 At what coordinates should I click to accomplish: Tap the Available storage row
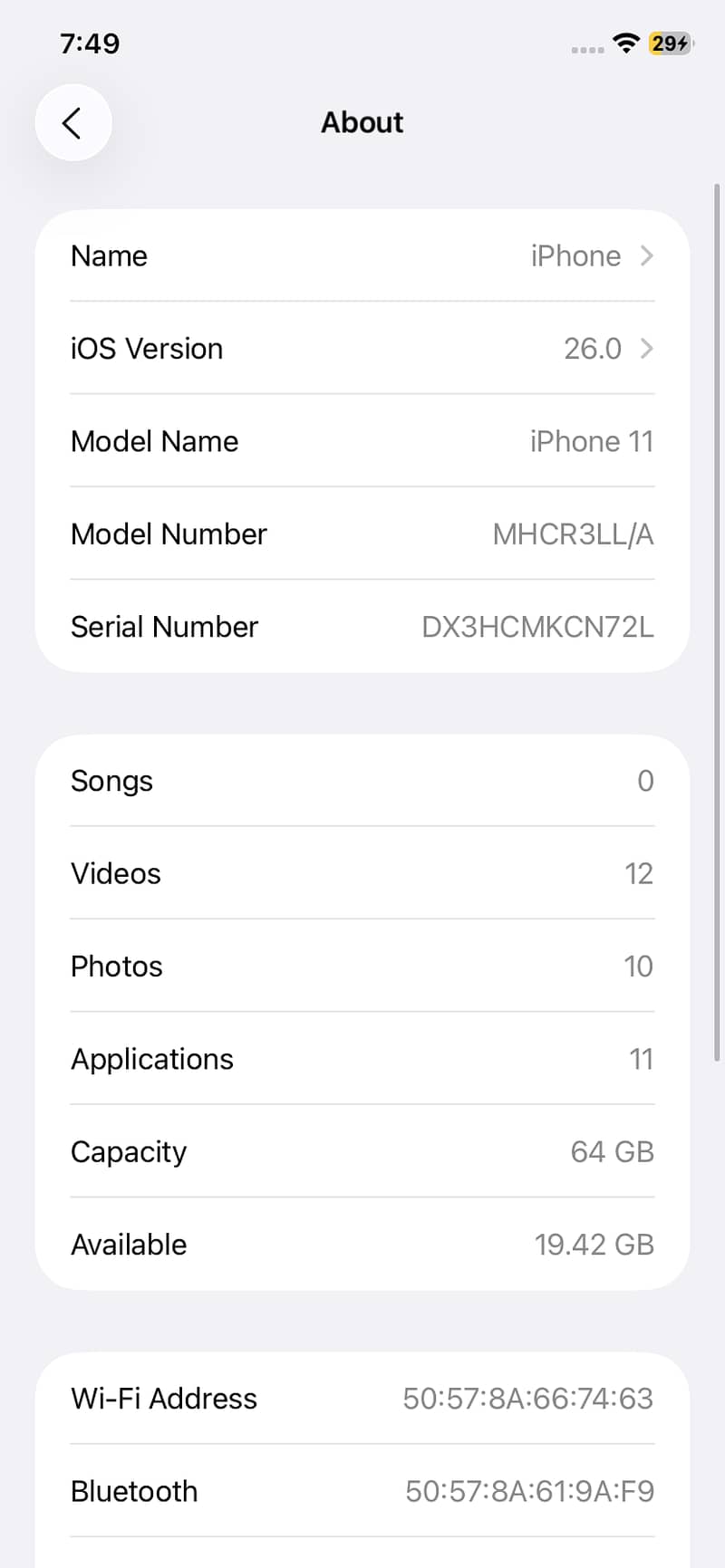click(362, 1244)
